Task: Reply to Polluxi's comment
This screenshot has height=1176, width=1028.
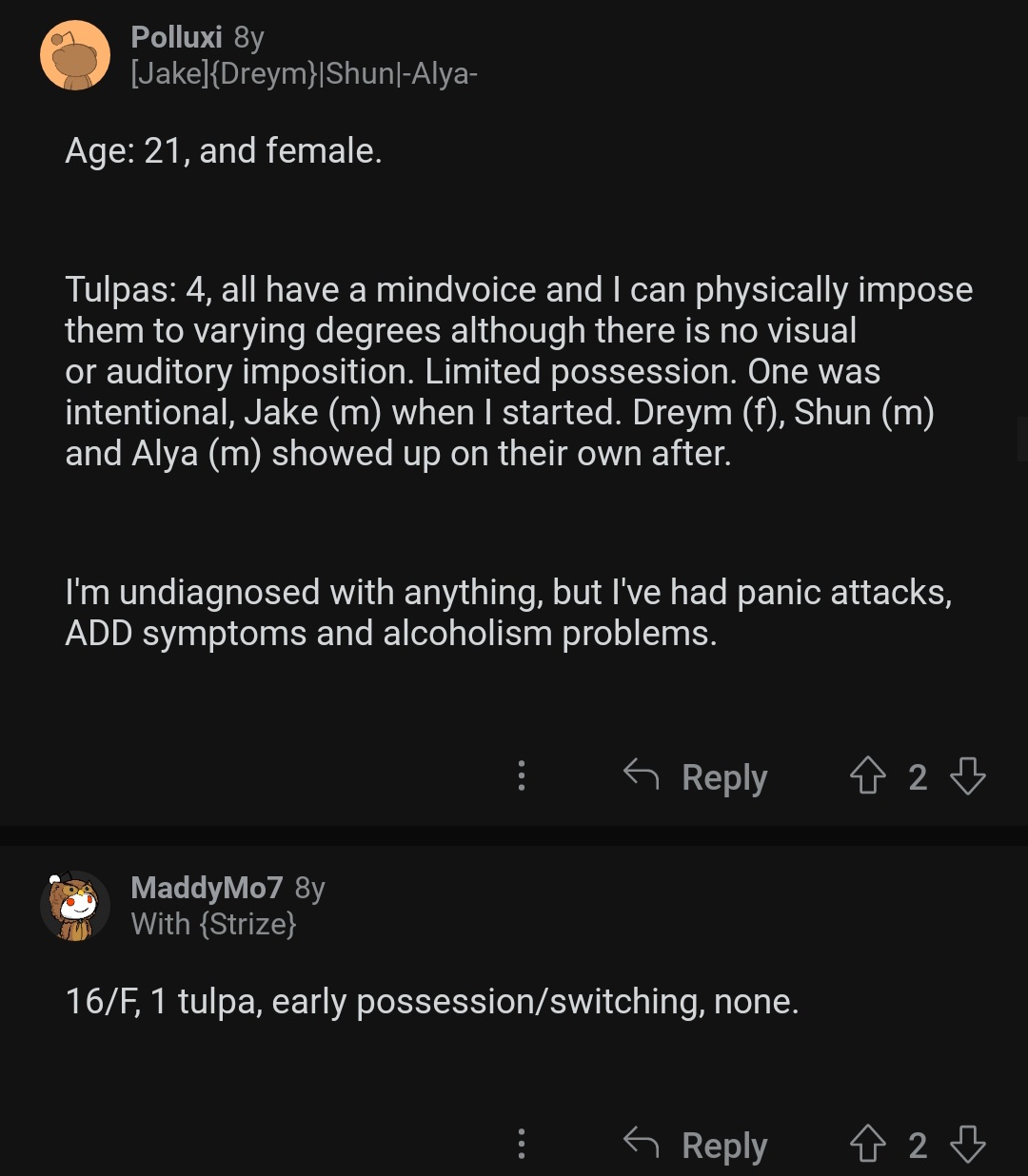Action: coord(697,776)
